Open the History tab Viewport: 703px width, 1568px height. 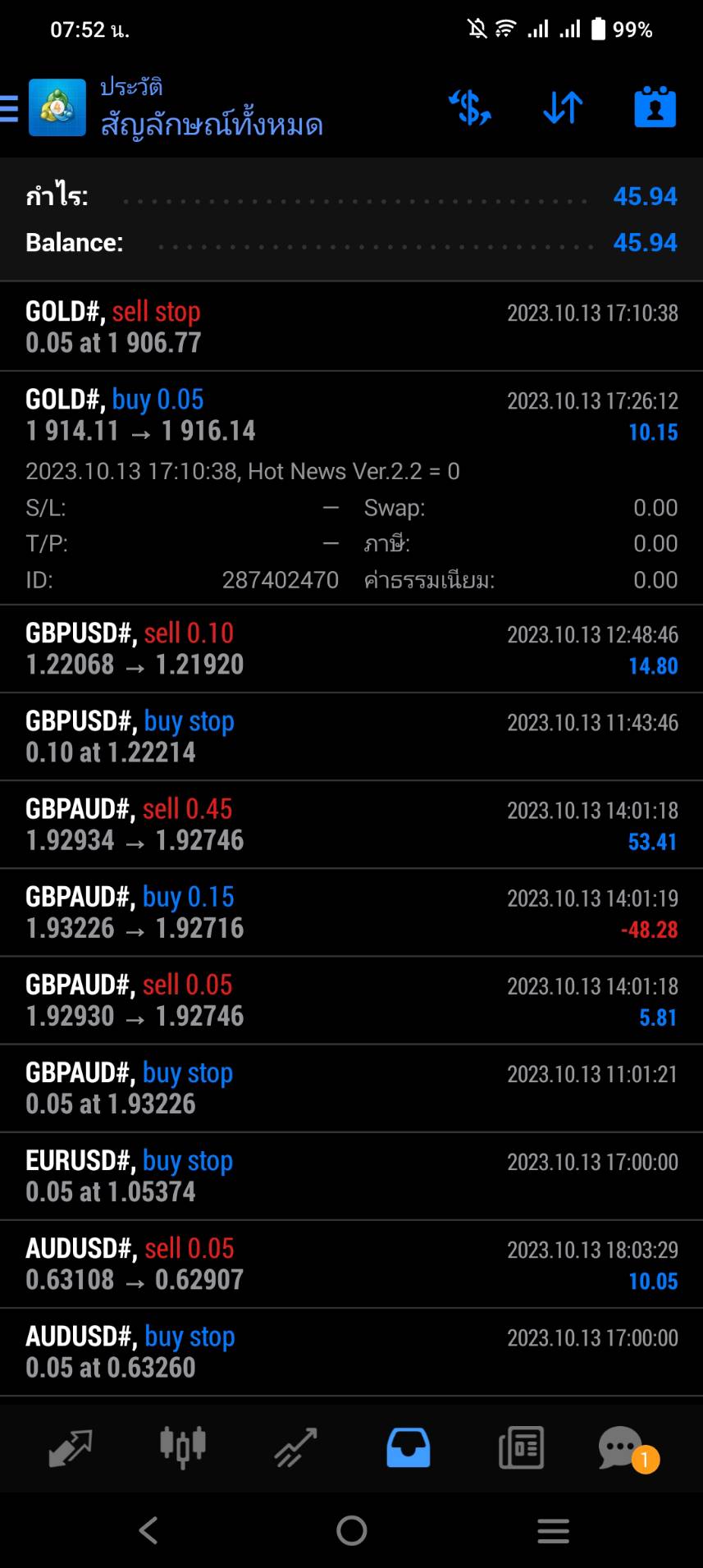pyautogui.click(x=408, y=1447)
